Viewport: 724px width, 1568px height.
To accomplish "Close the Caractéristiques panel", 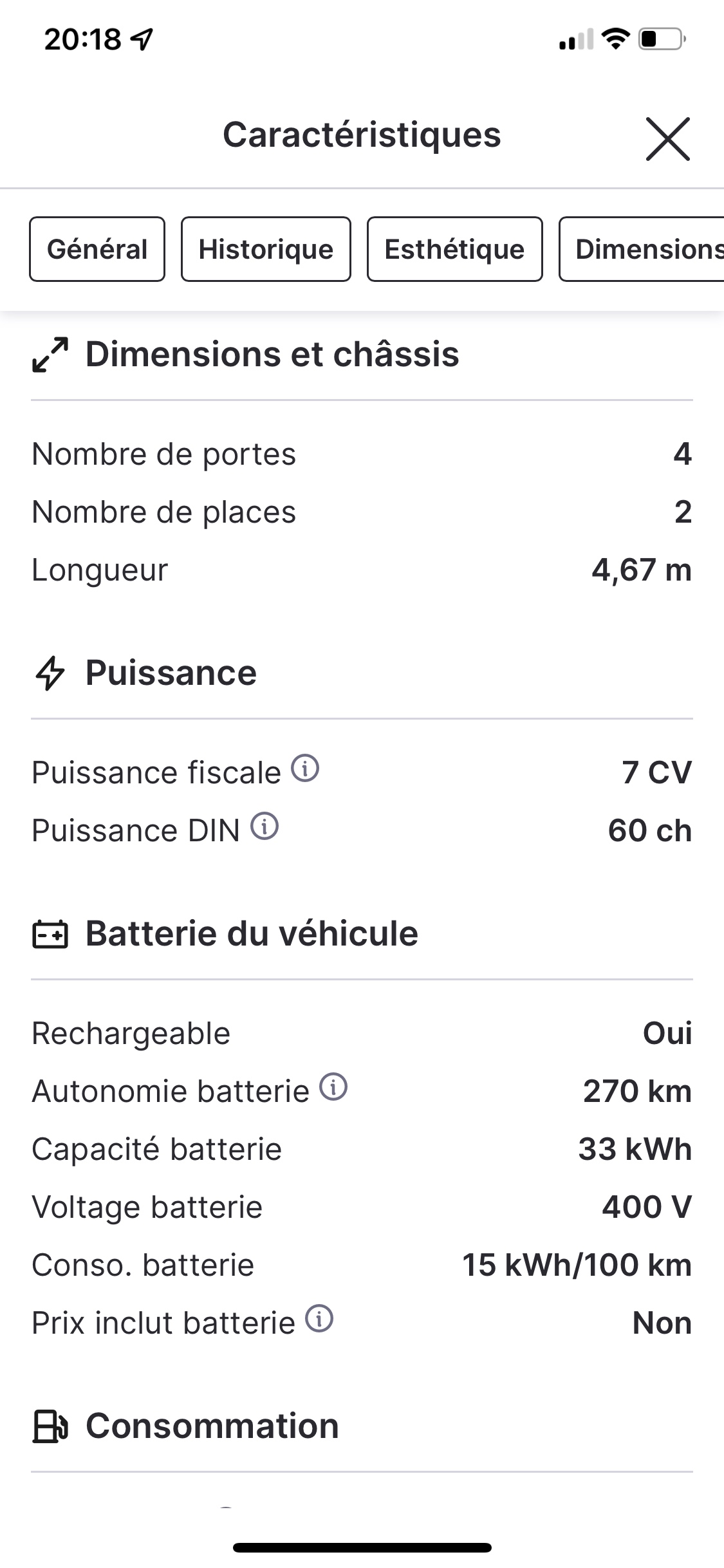I will tap(667, 138).
